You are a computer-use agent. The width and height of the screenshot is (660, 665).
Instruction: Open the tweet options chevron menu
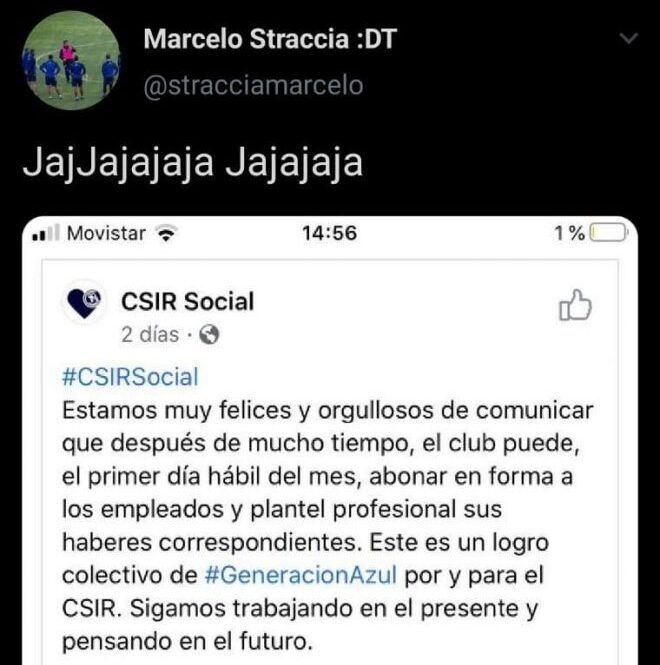click(629, 39)
